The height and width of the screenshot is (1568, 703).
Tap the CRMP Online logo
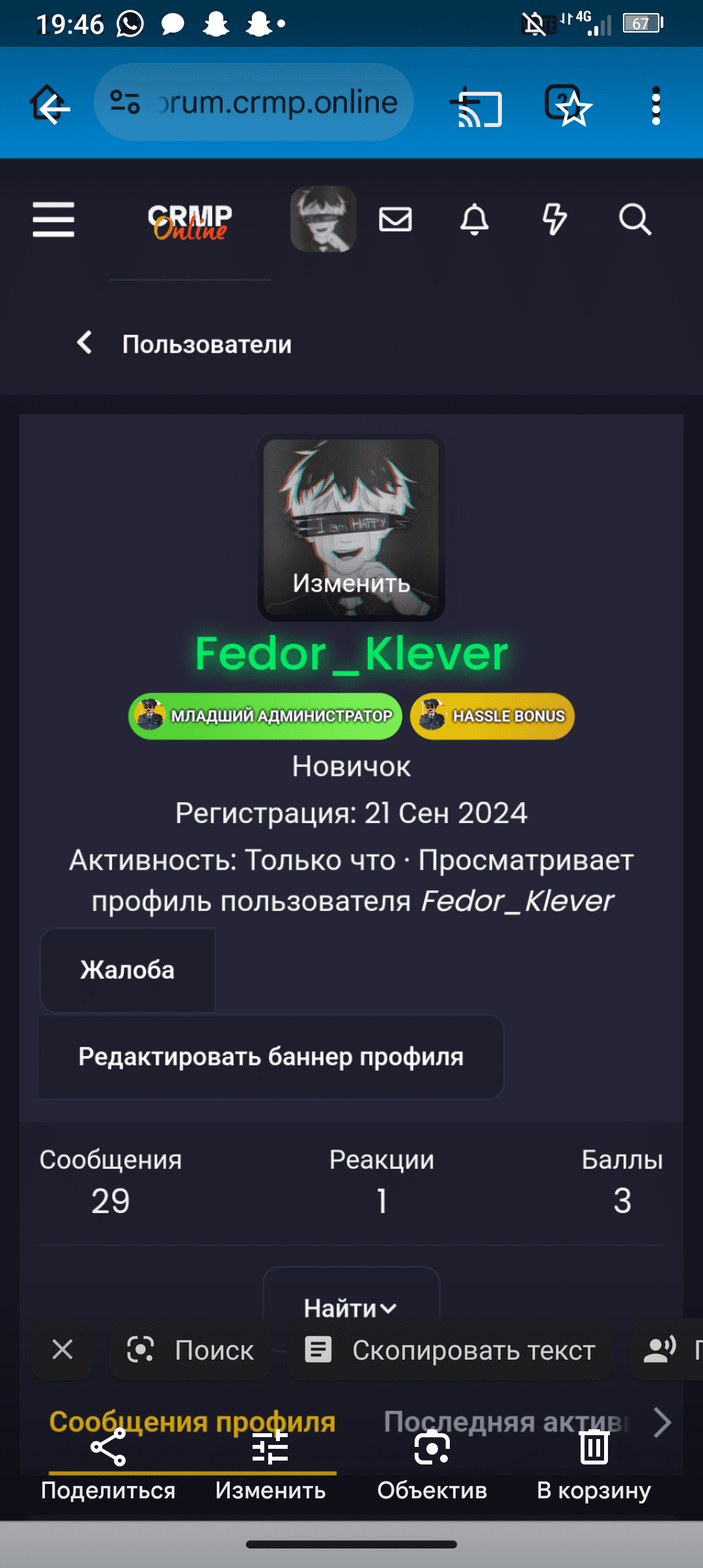[189, 221]
